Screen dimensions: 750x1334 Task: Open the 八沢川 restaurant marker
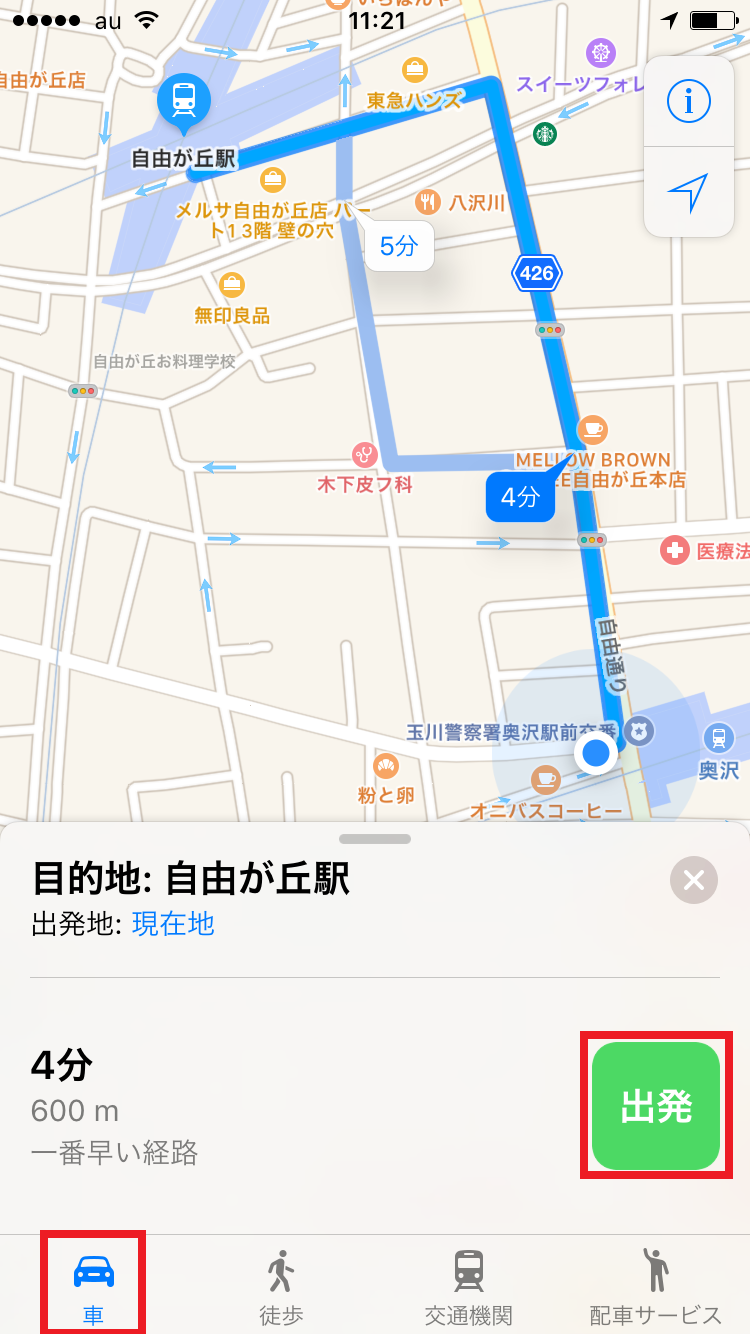pos(430,202)
